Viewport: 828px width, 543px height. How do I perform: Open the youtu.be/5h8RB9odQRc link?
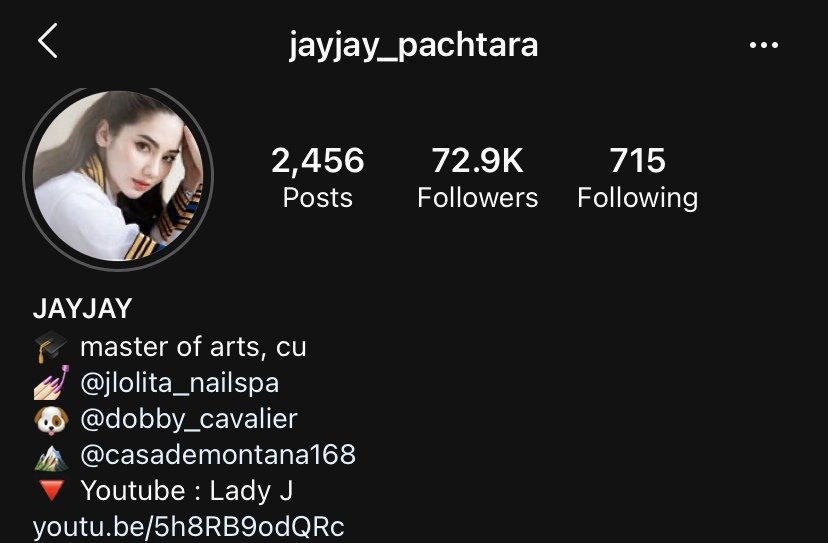point(189,527)
